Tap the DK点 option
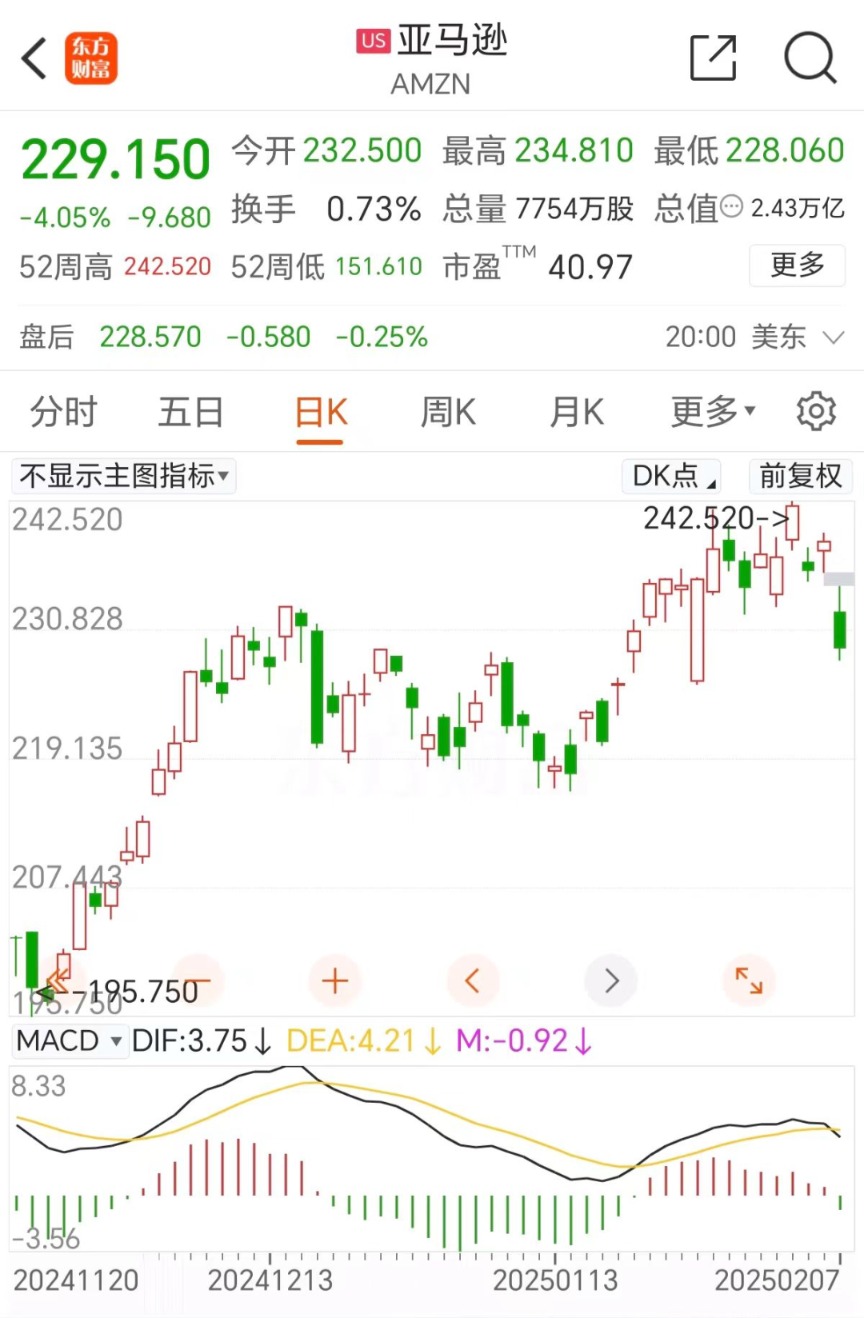864x1318 pixels. click(x=671, y=476)
